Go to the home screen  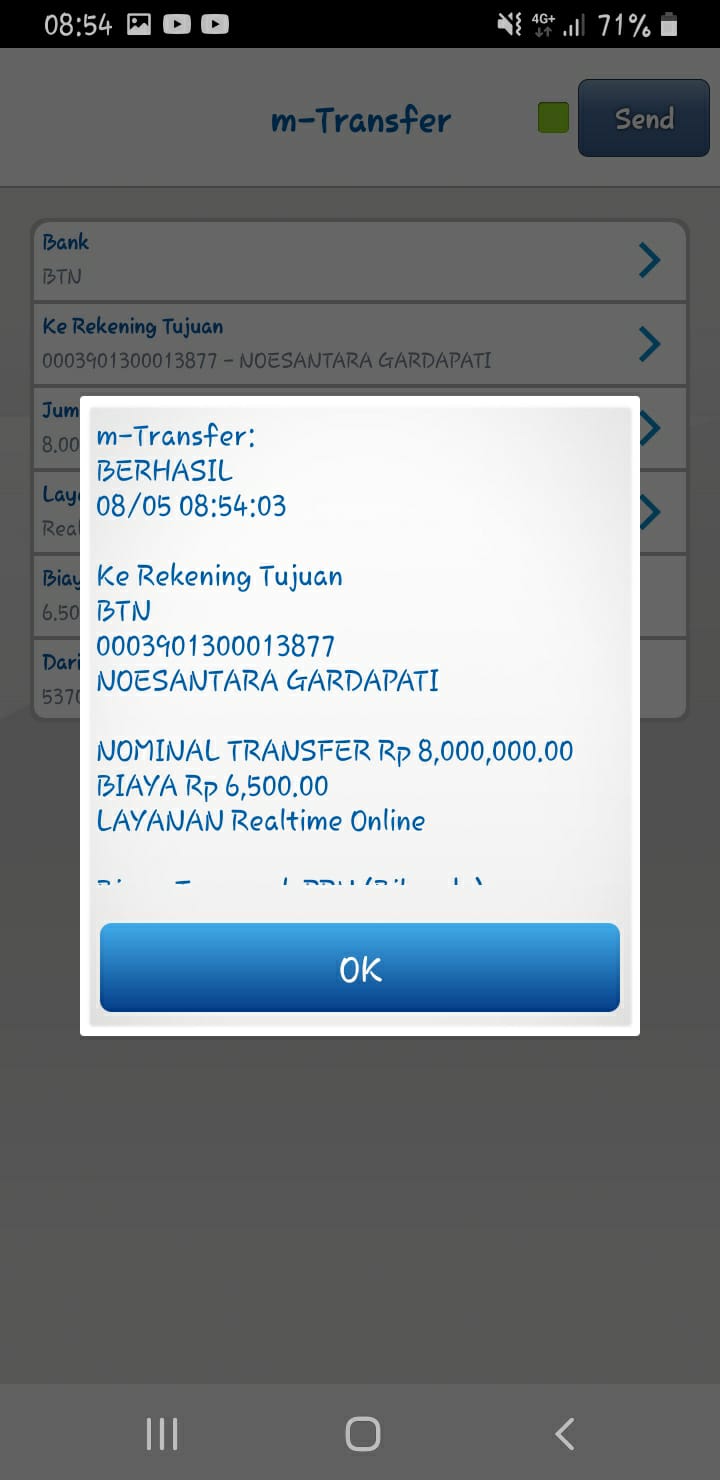click(362, 1434)
